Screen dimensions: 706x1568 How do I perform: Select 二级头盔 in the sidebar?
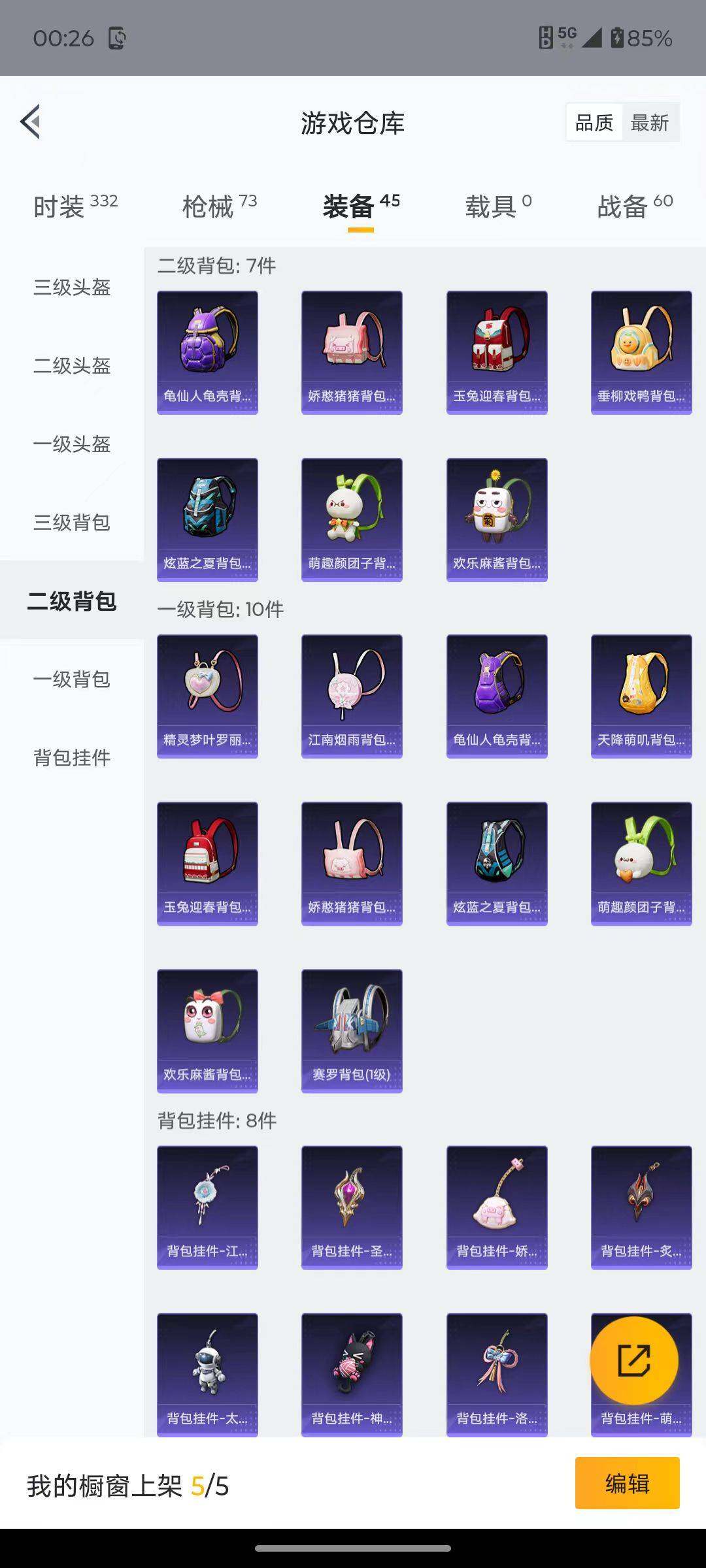72,366
